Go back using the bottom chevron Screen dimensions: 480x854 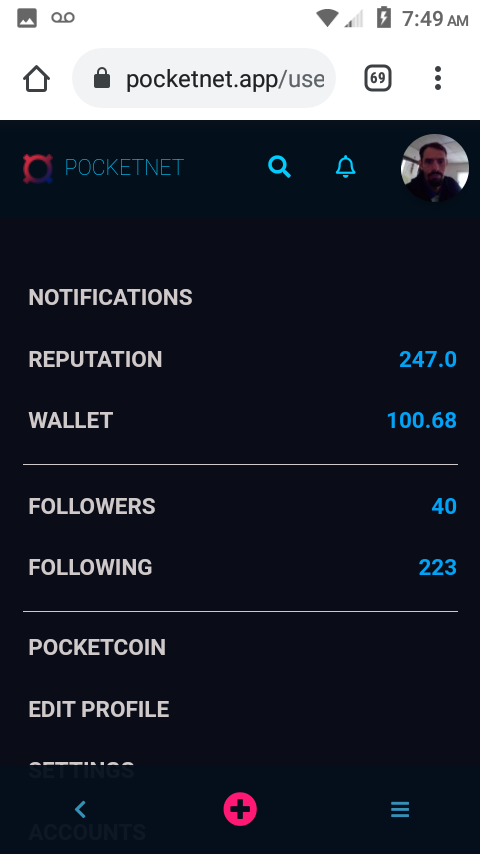80,809
